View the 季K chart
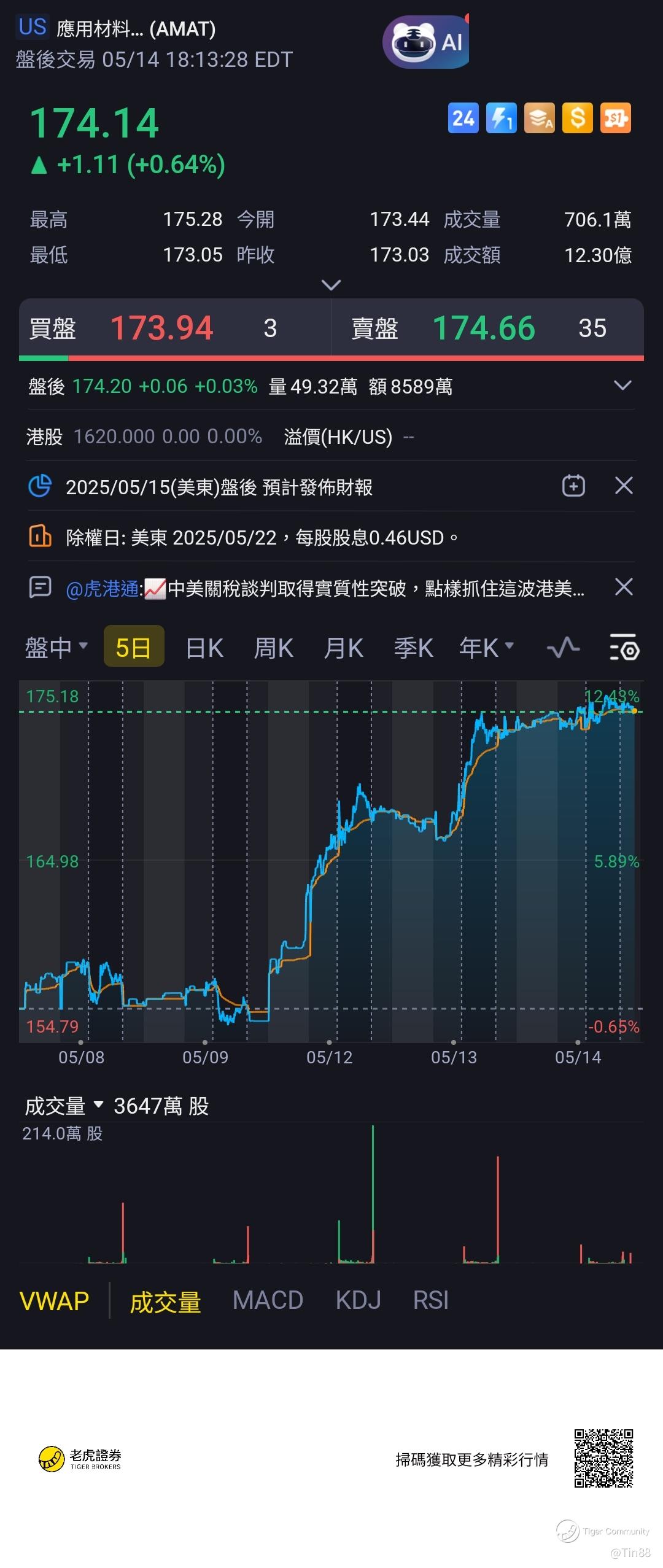This screenshot has width=663, height=1568. (x=413, y=647)
